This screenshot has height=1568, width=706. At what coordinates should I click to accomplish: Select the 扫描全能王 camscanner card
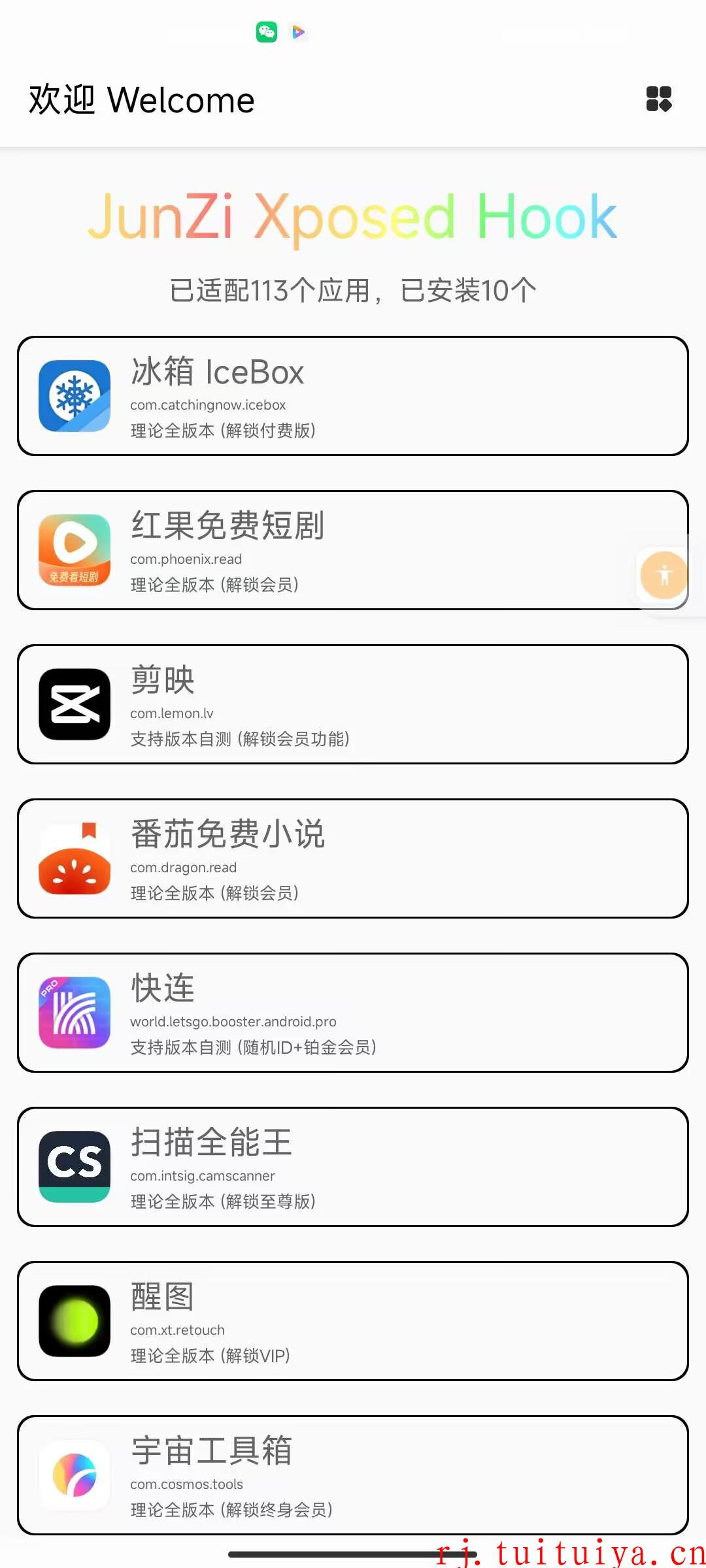[353, 1167]
